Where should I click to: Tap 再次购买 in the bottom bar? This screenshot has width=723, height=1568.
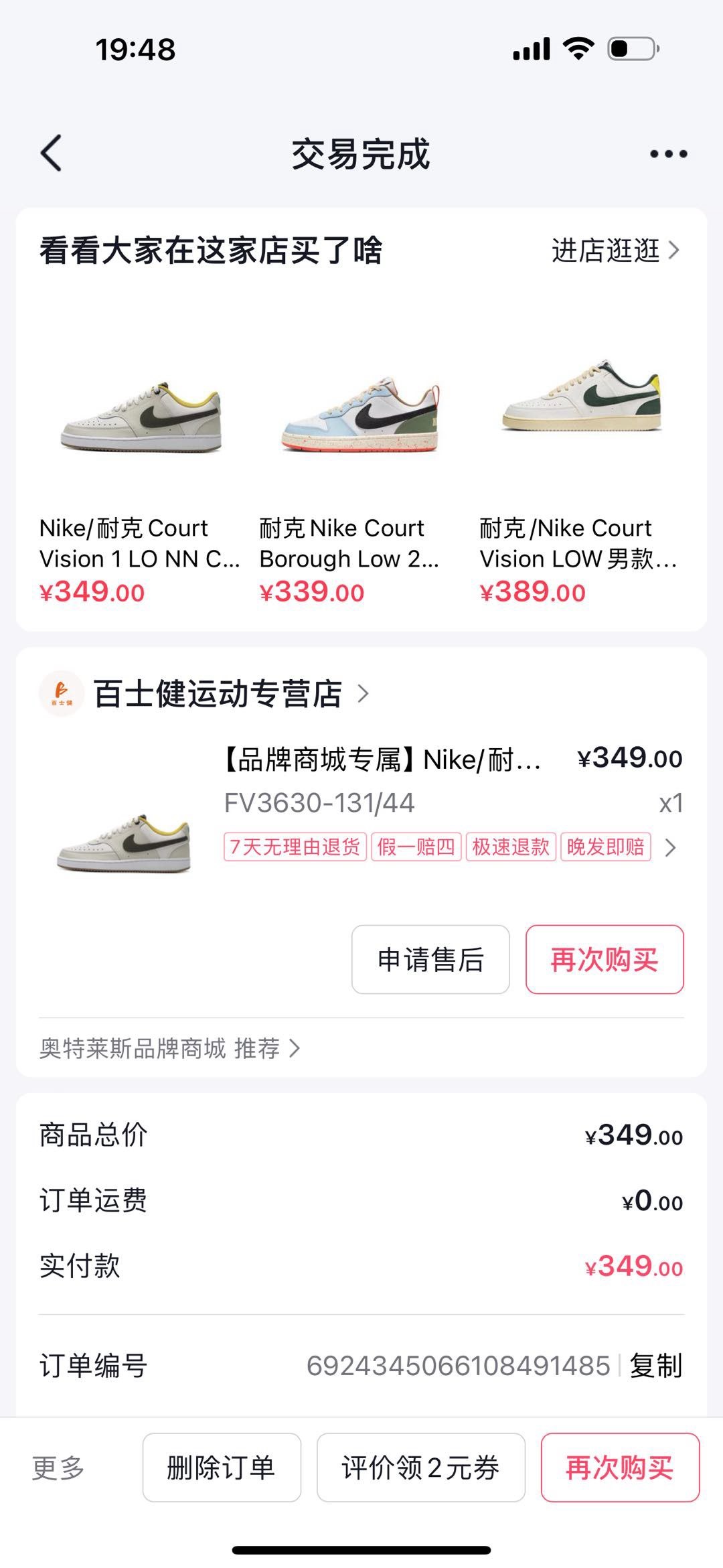620,1468
